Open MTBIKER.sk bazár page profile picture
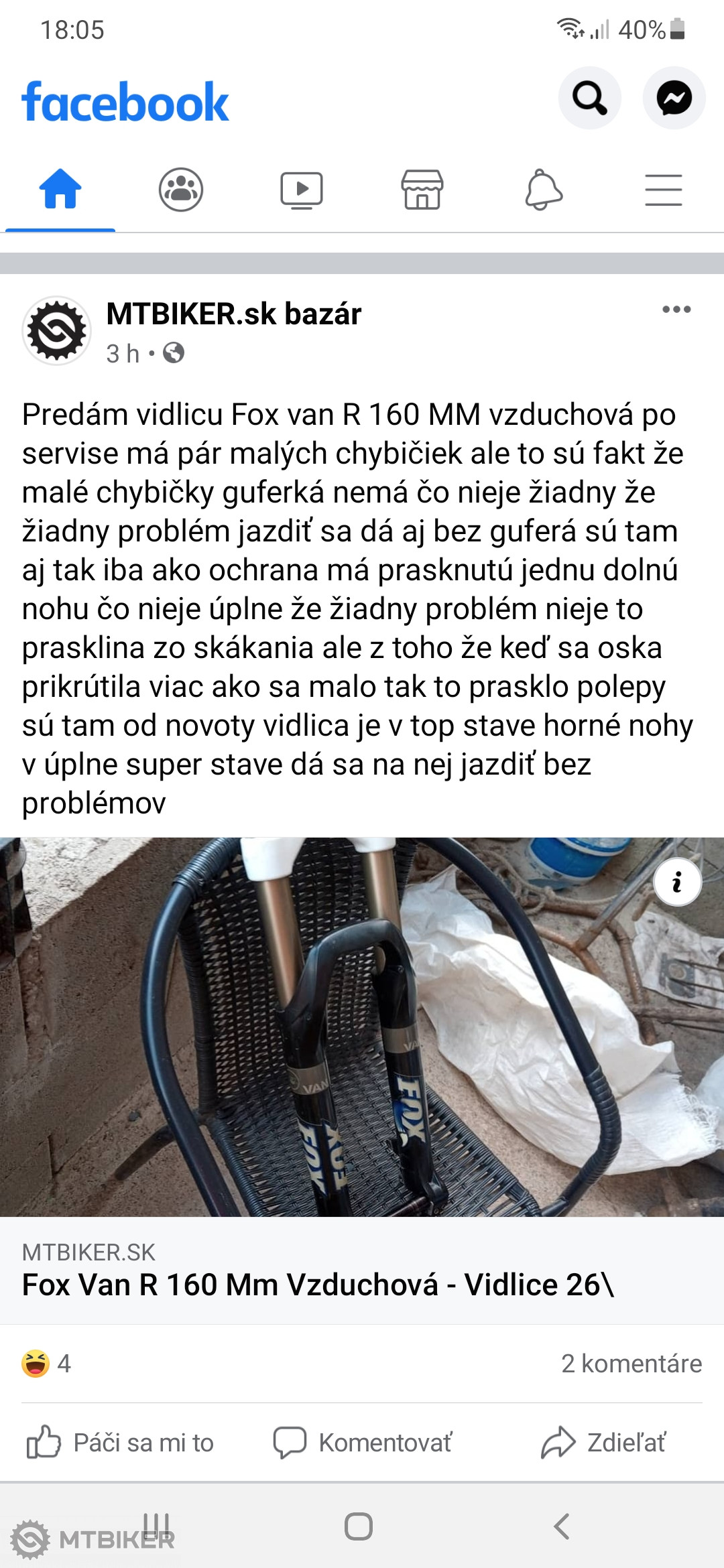Screen dimensions: 724x1568 [x=57, y=330]
